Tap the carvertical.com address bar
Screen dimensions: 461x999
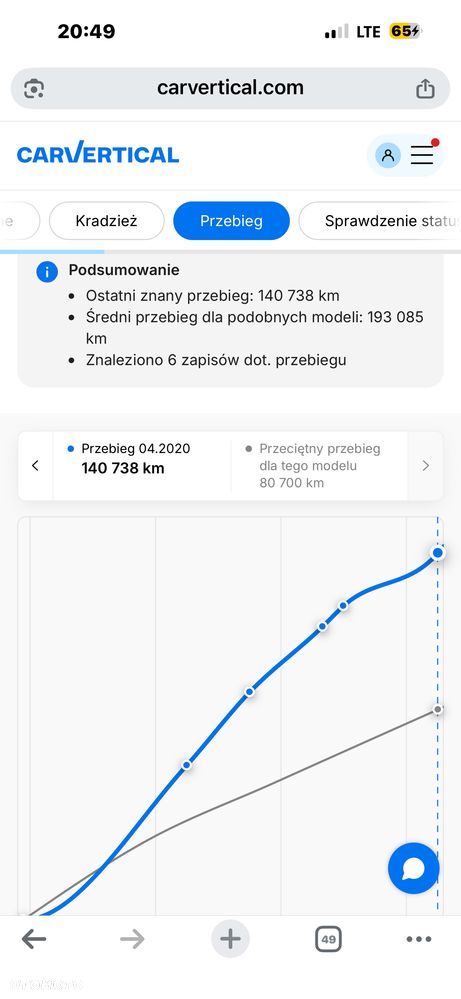point(230,88)
